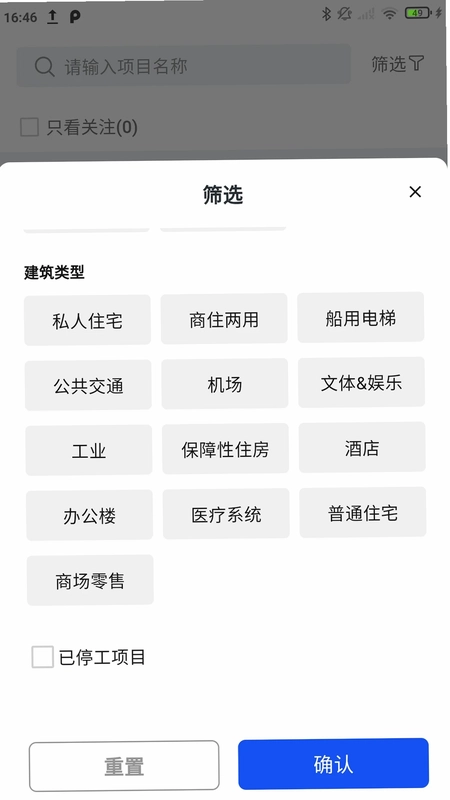Check the 已停工项目 checkbox

tap(42, 657)
